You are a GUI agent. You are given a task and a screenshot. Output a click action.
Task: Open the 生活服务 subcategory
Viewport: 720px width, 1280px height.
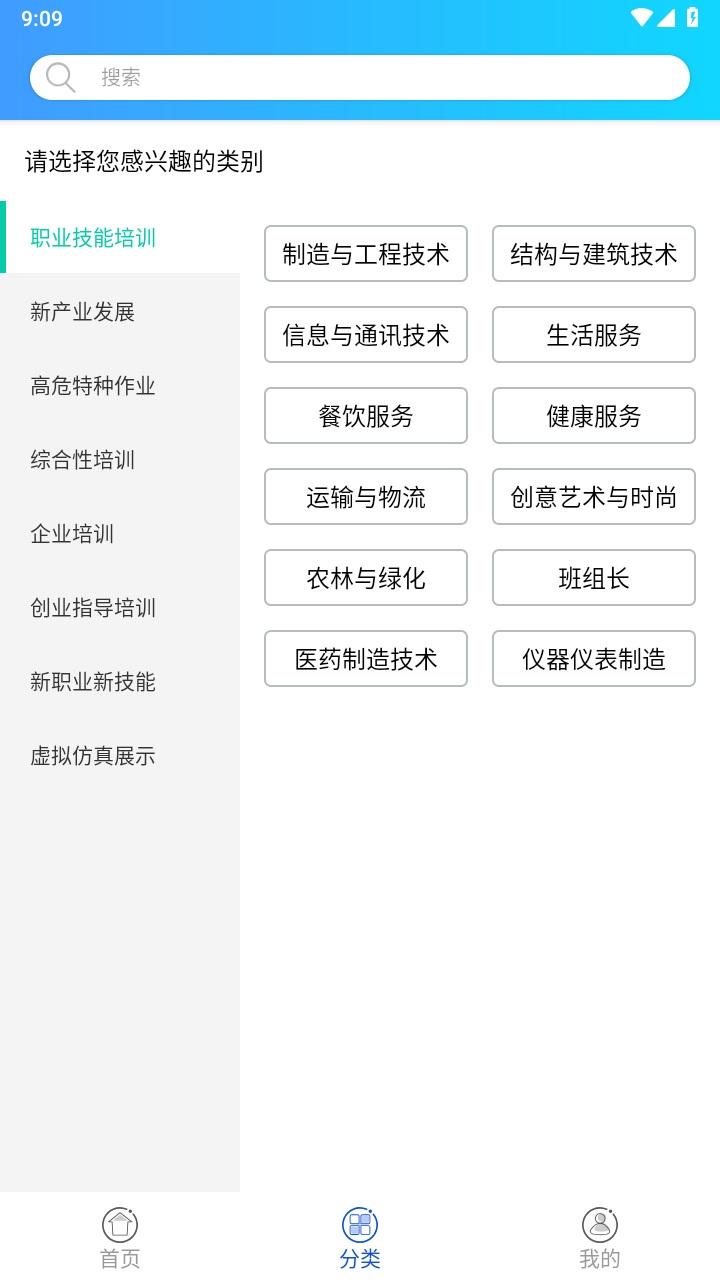tap(594, 335)
